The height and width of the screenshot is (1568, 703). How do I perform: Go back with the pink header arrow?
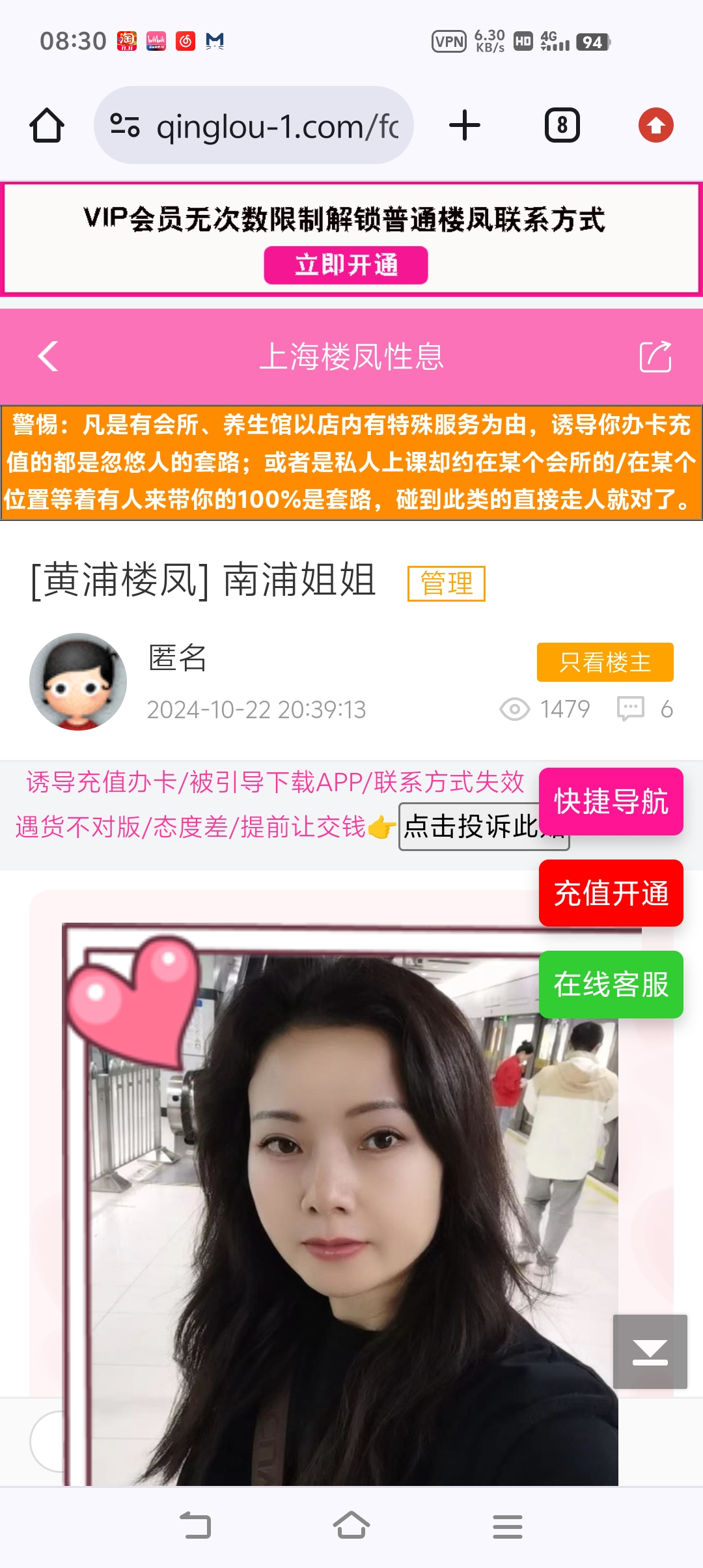pos(48,356)
